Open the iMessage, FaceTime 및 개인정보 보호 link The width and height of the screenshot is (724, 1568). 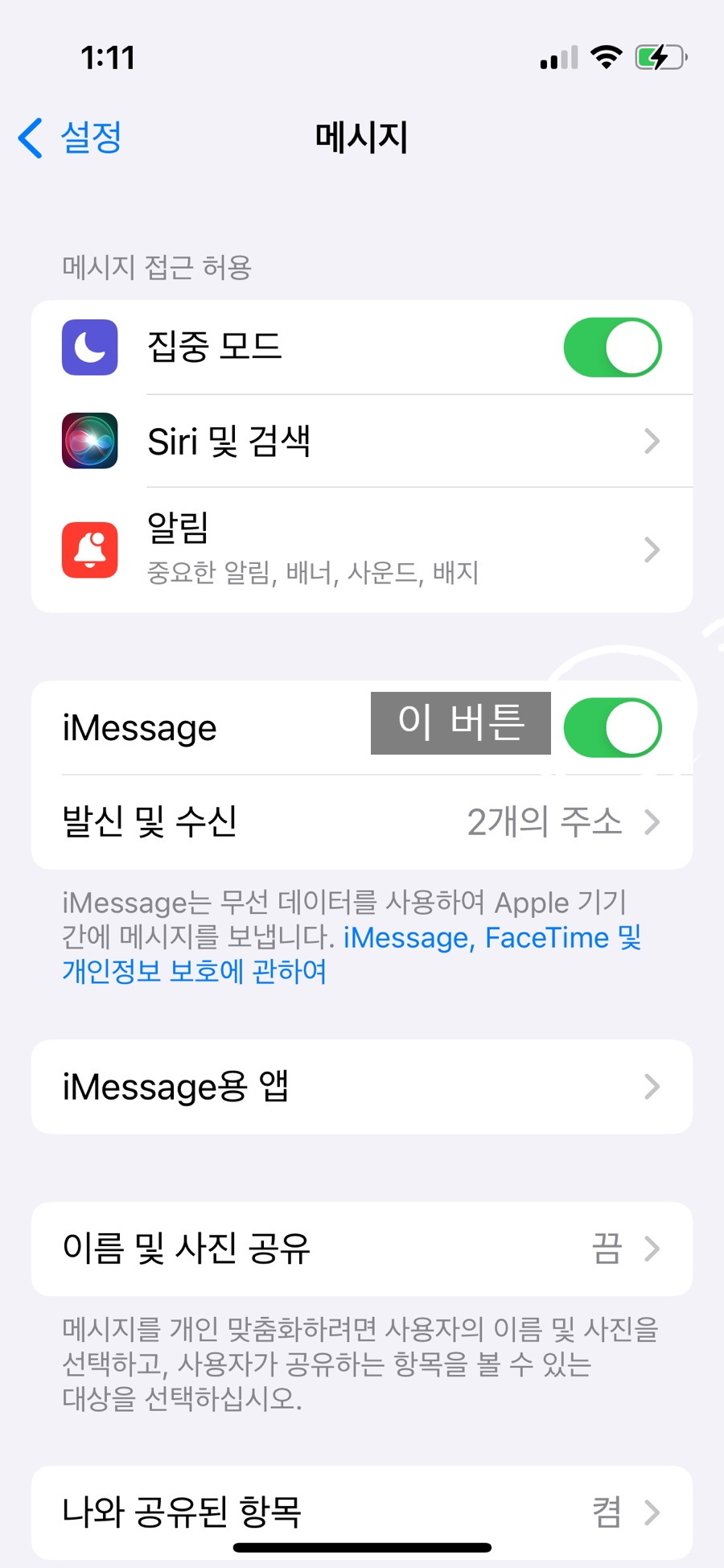[x=352, y=954]
